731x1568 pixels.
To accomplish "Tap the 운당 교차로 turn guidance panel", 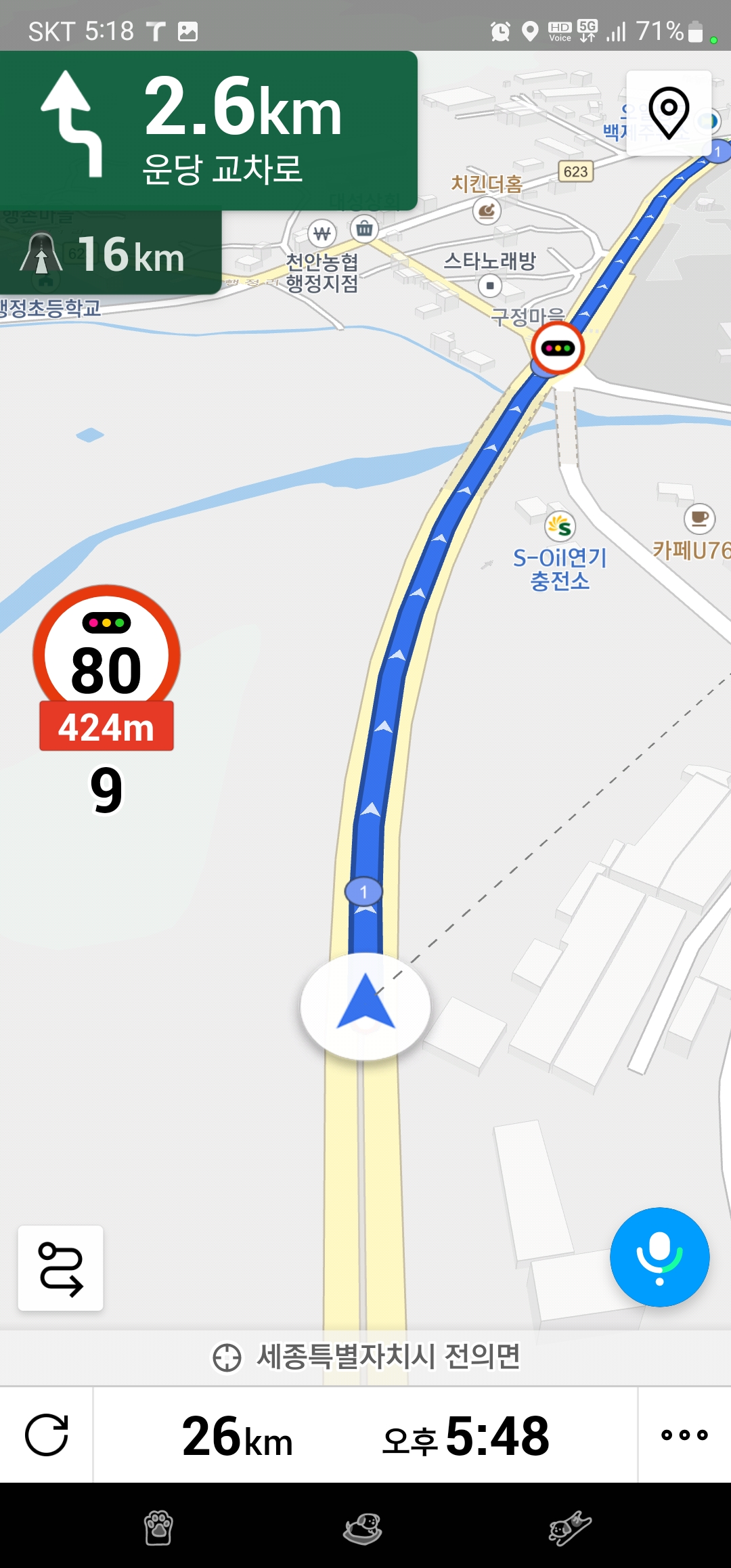I will coord(208,130).
